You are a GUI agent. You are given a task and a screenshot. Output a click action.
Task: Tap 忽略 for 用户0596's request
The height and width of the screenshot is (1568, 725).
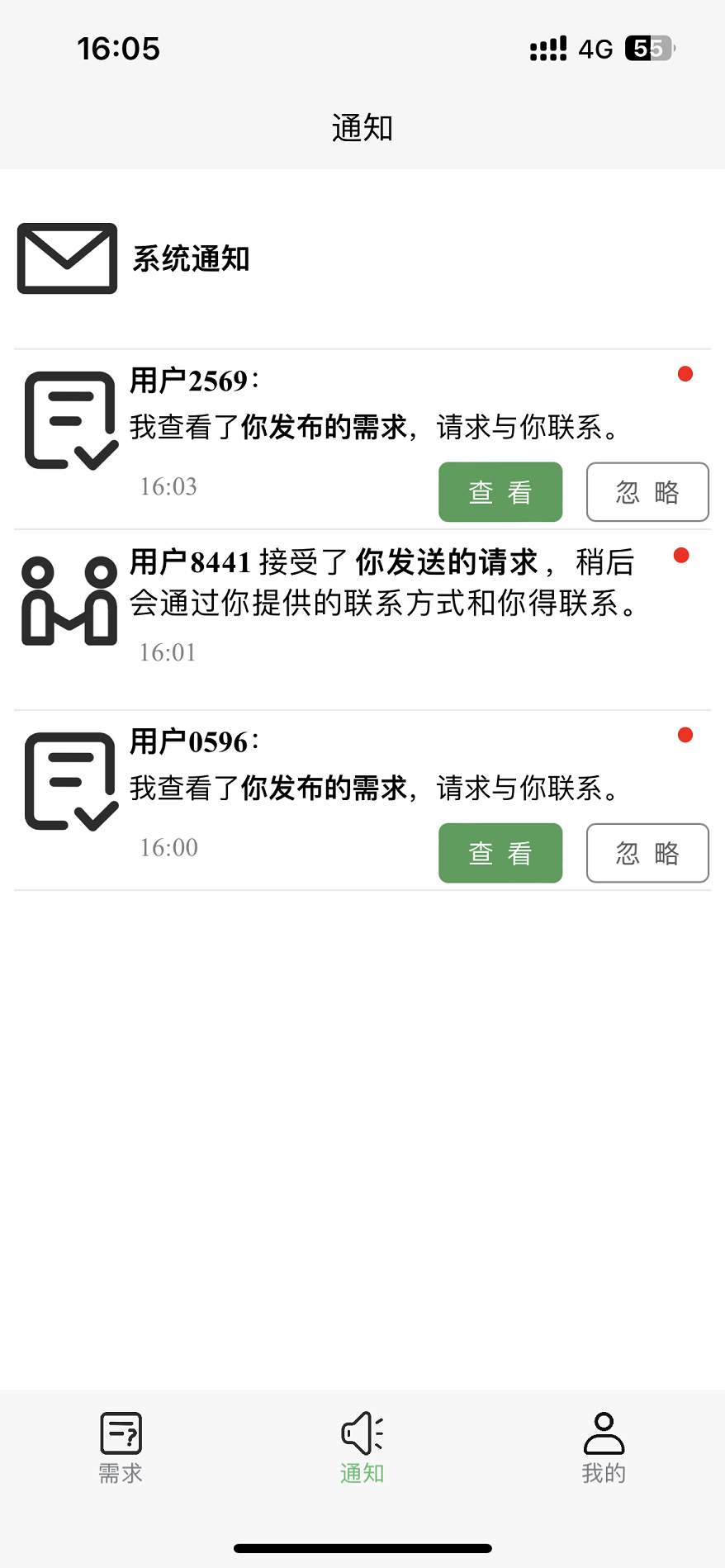click(x=647, y=853)
